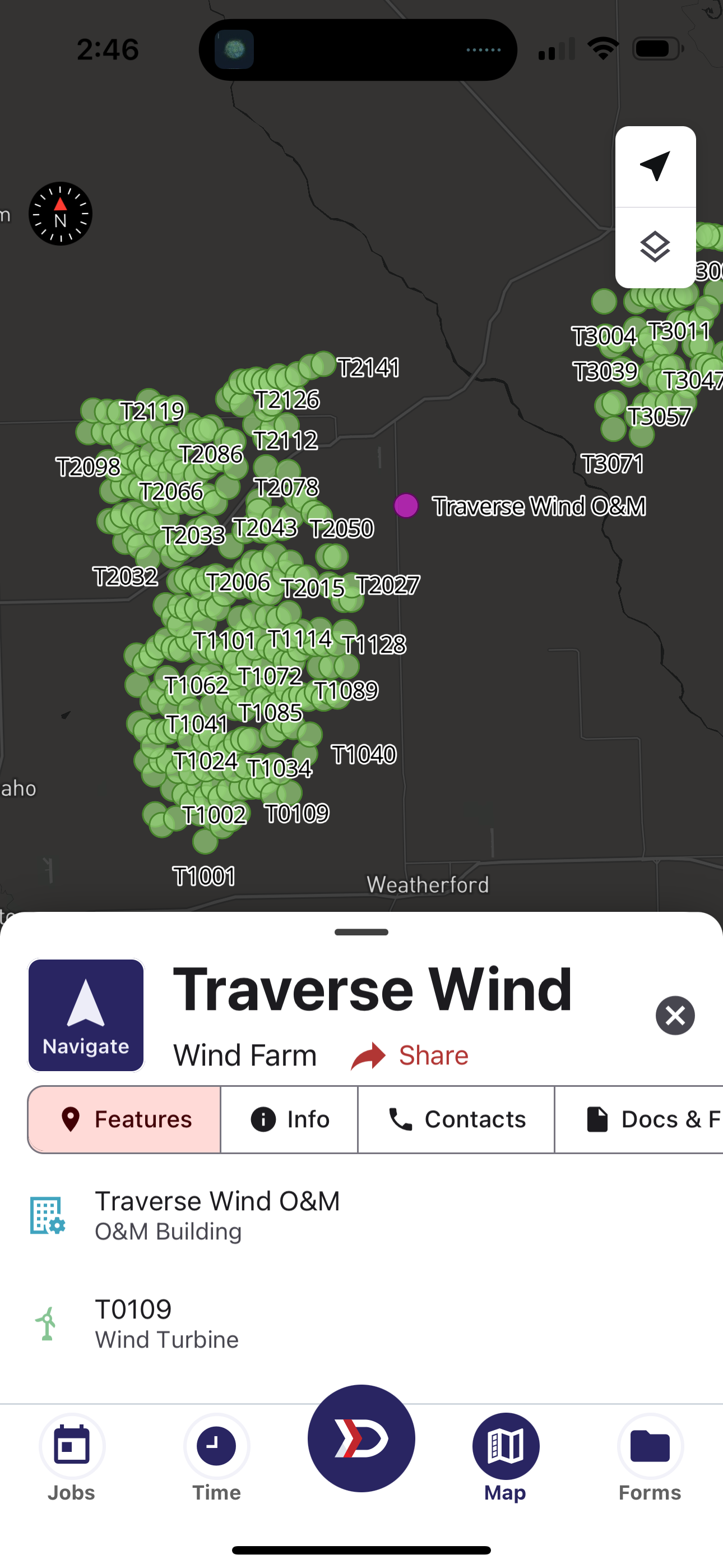Screen dimensions: 723x1568
Task: Start navigation to Traverse Wind
Action: coord(86,1014)
